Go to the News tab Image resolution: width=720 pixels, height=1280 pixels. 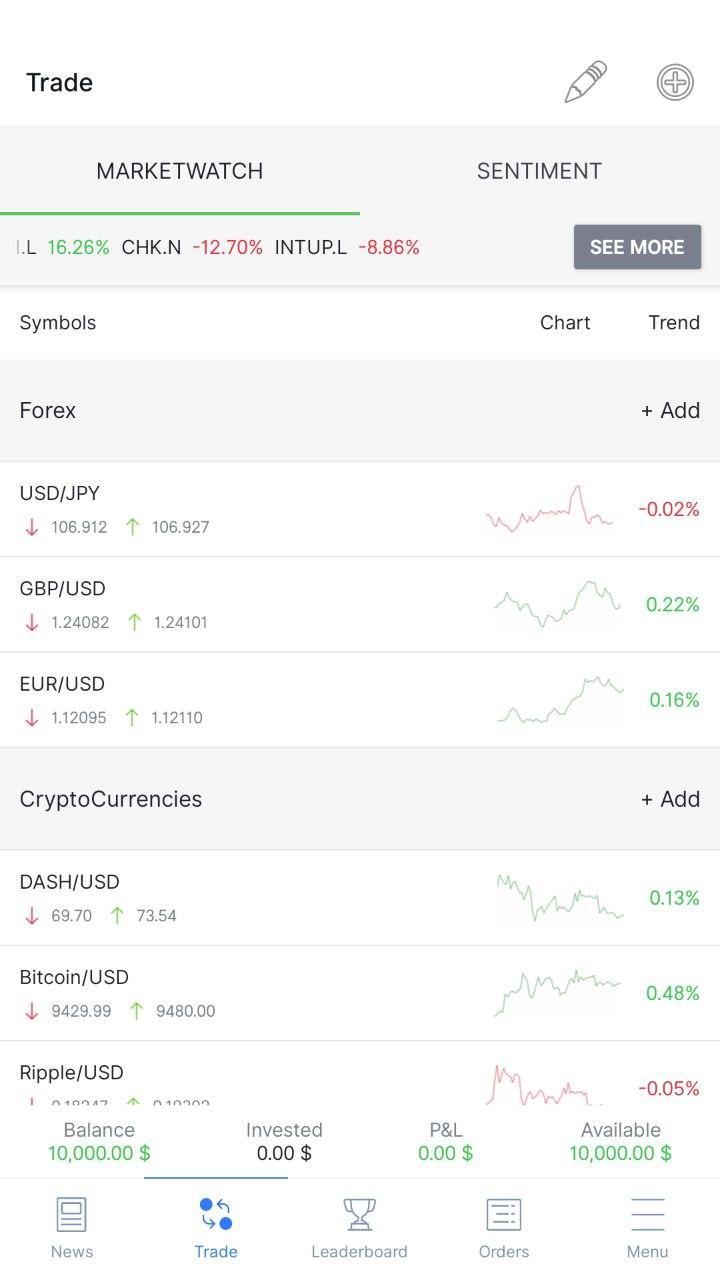[x=72, y=1228]
